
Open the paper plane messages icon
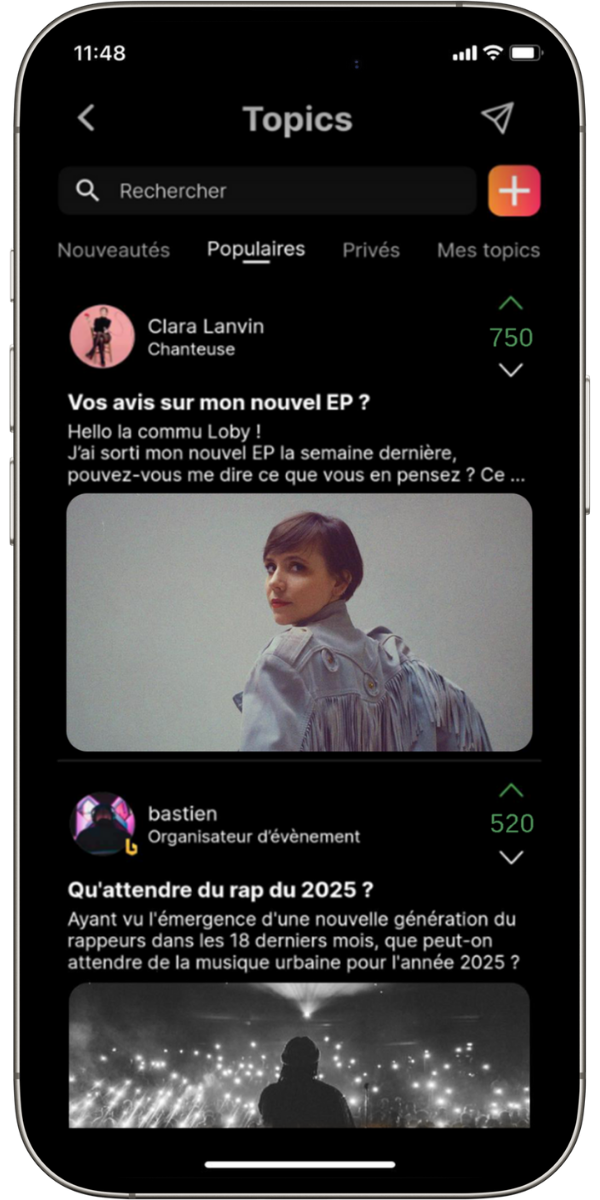(497, 118)
